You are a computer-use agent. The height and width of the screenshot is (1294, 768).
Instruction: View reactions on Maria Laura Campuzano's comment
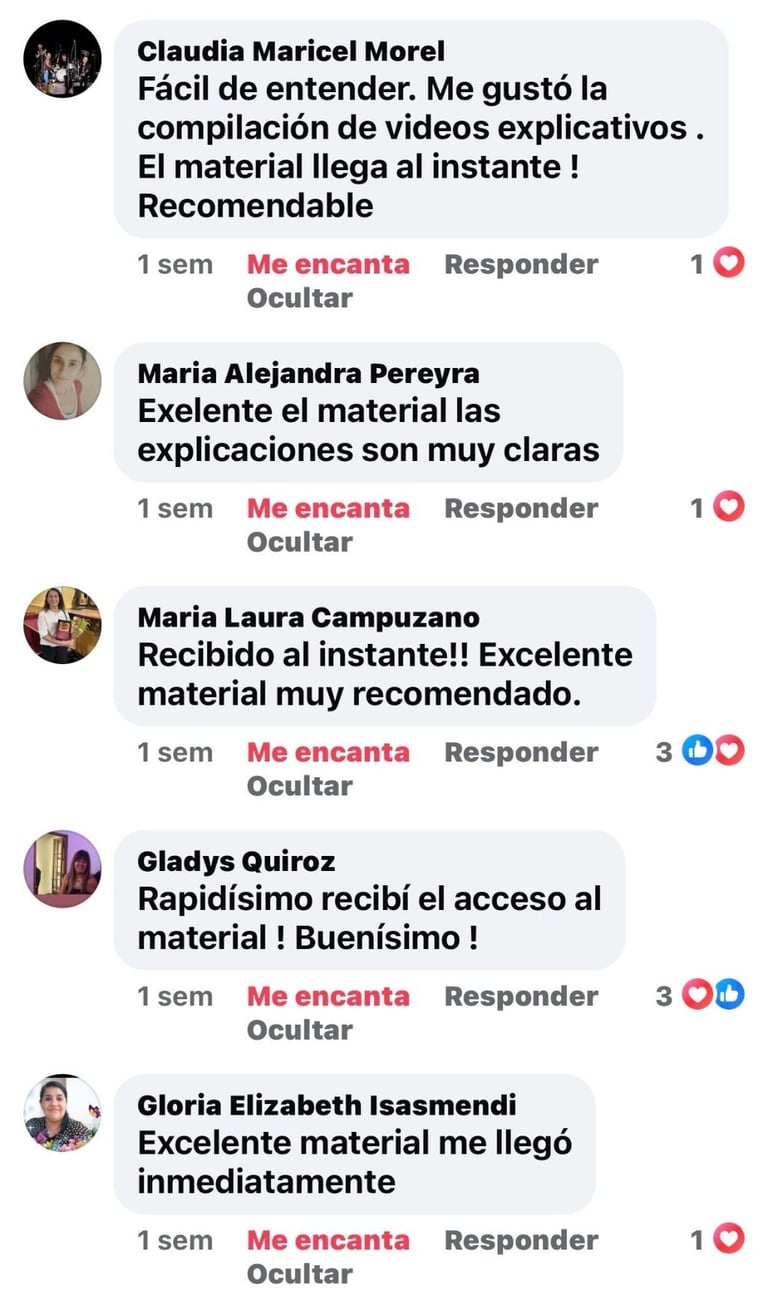click(x=700, y=752)
